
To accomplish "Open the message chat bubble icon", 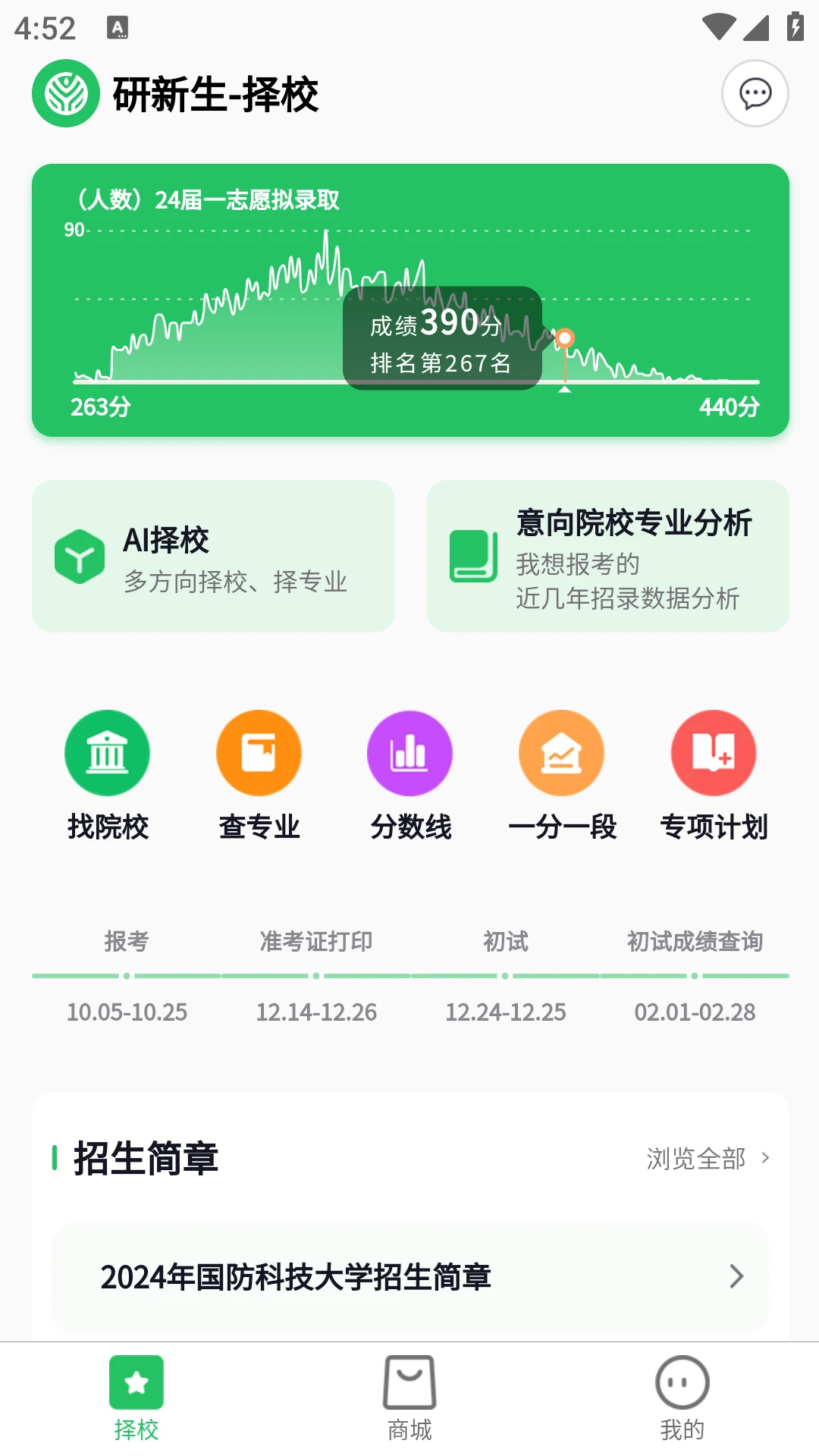I will click(755, 93).
